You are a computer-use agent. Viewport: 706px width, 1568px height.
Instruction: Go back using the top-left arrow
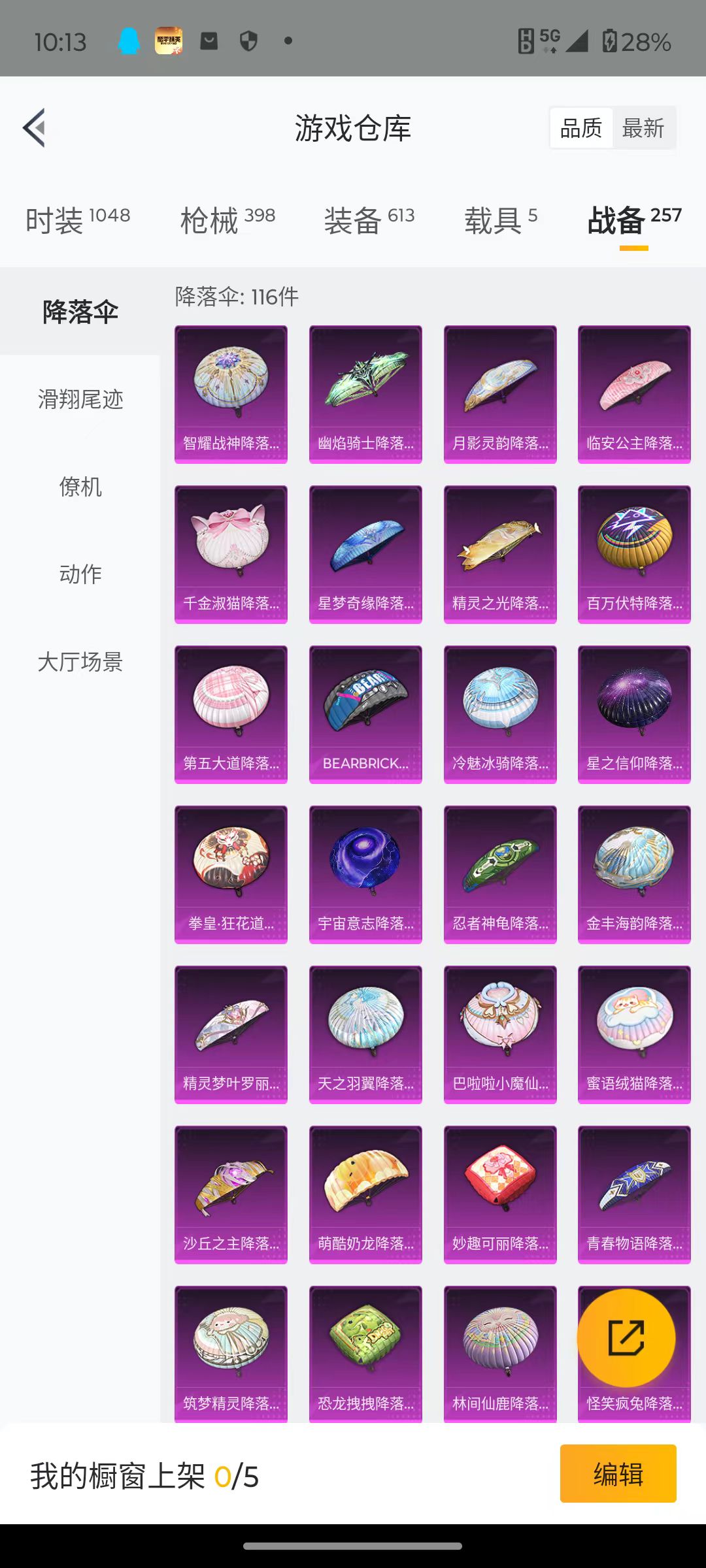[35, 127]
